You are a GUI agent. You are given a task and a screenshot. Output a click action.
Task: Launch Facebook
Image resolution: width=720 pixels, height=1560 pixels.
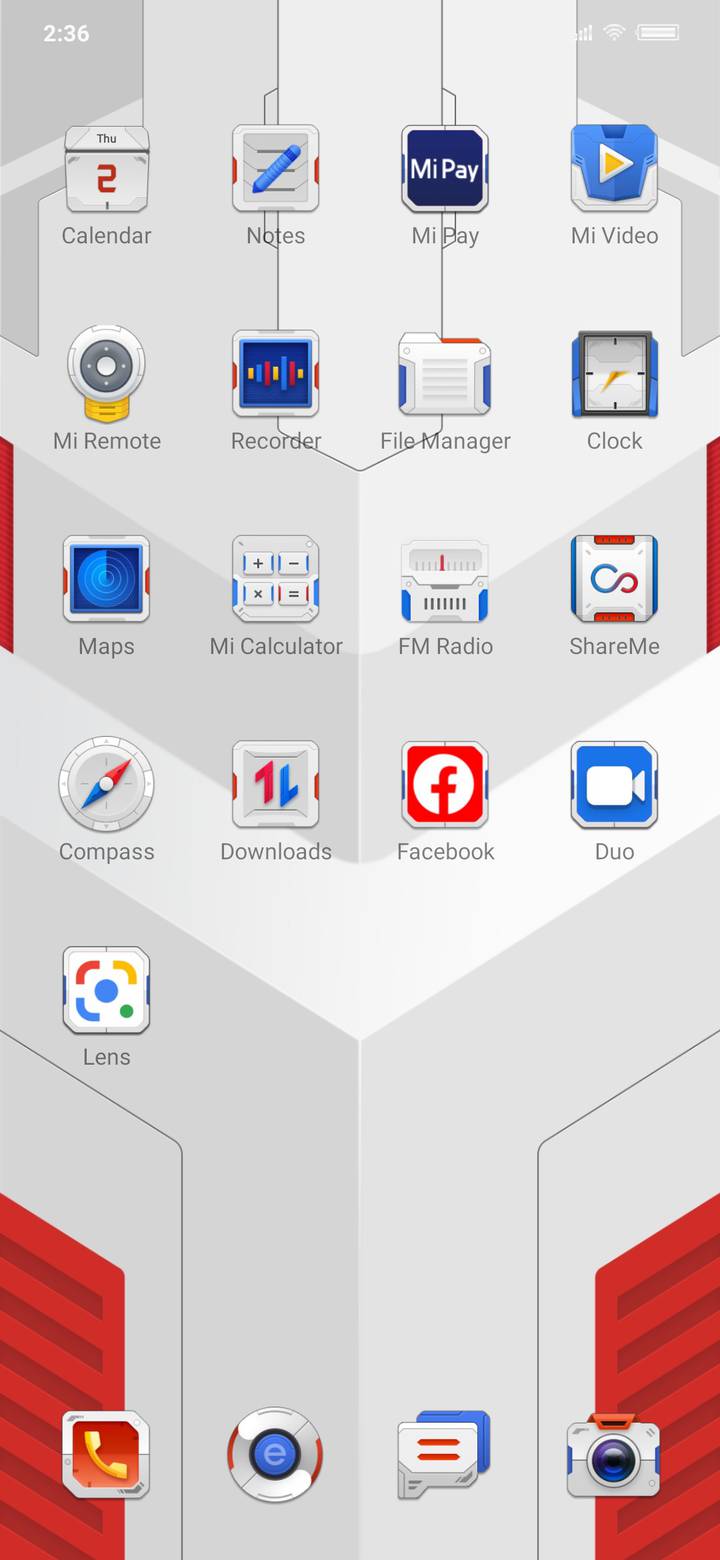[x=445, y=785]
